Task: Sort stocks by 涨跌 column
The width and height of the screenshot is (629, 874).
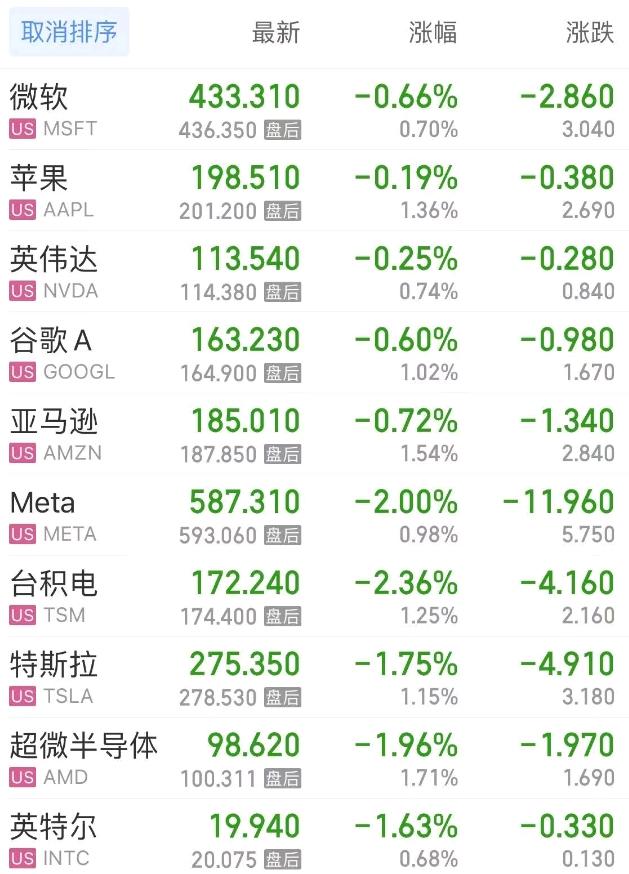Action: 589,32
